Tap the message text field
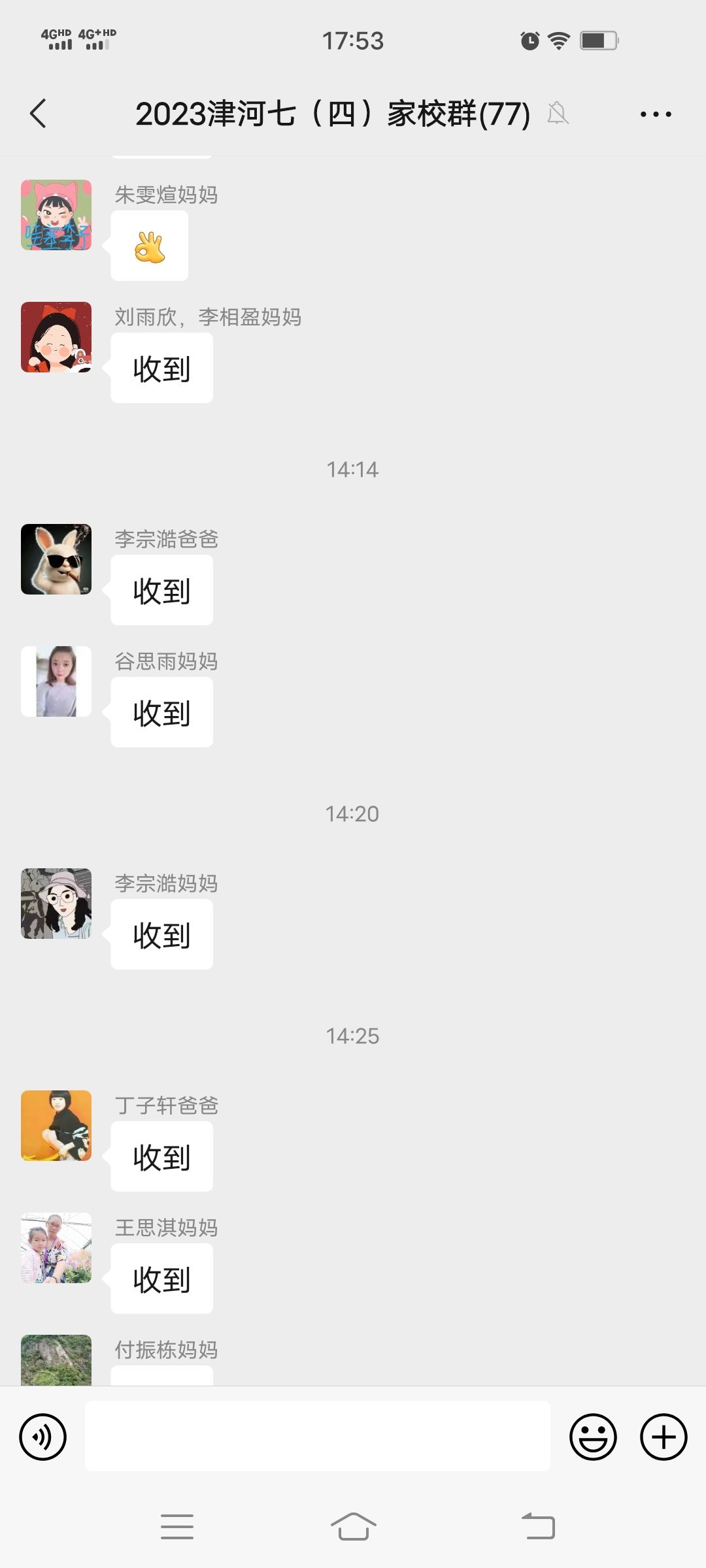Image resolution: width=706 pixels, height=1568 pixels. [x=317, y=1436]
